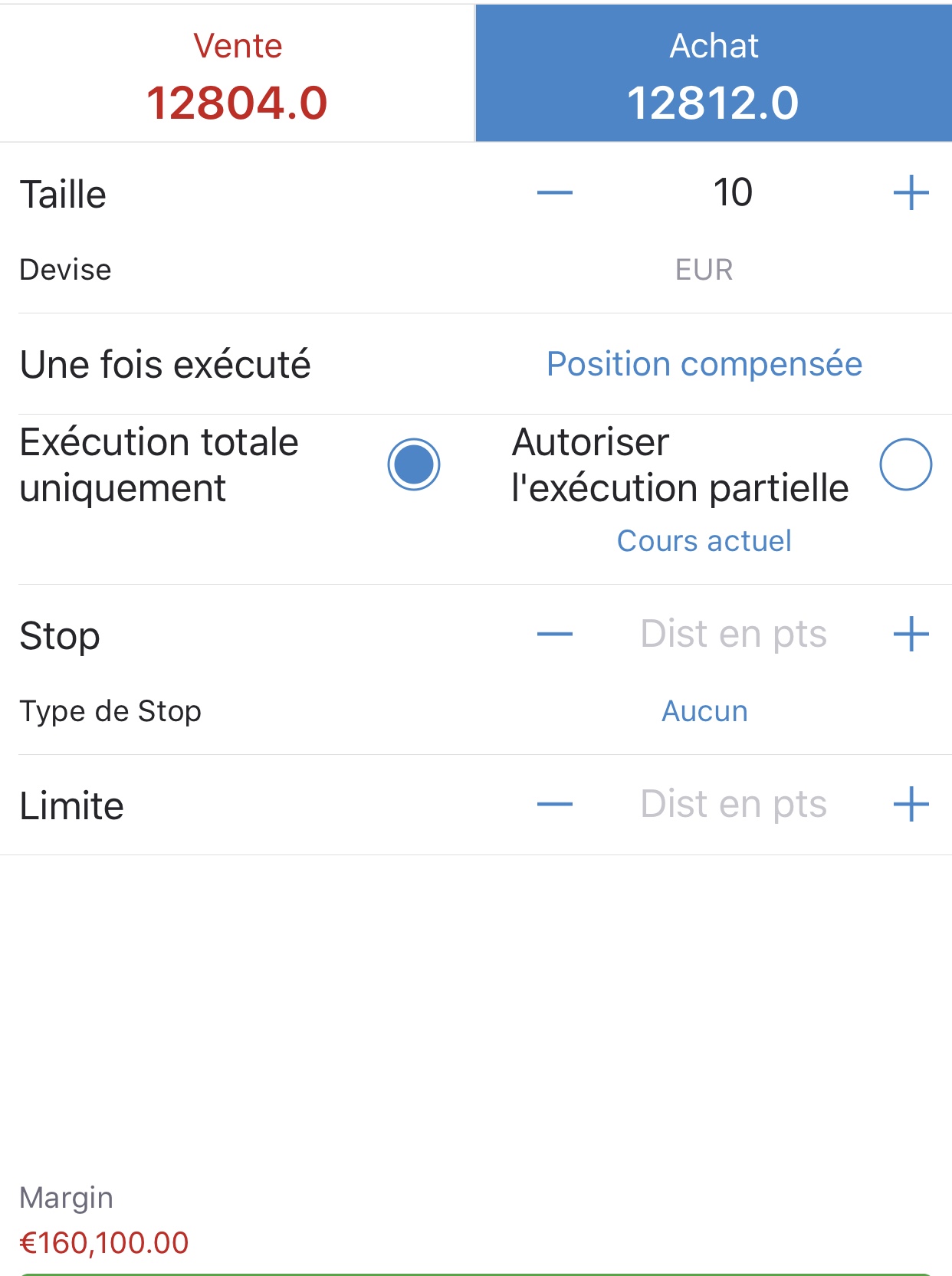Choose Autoriser l'exécution partielle

pyautogui.click(x=905, y=464)
